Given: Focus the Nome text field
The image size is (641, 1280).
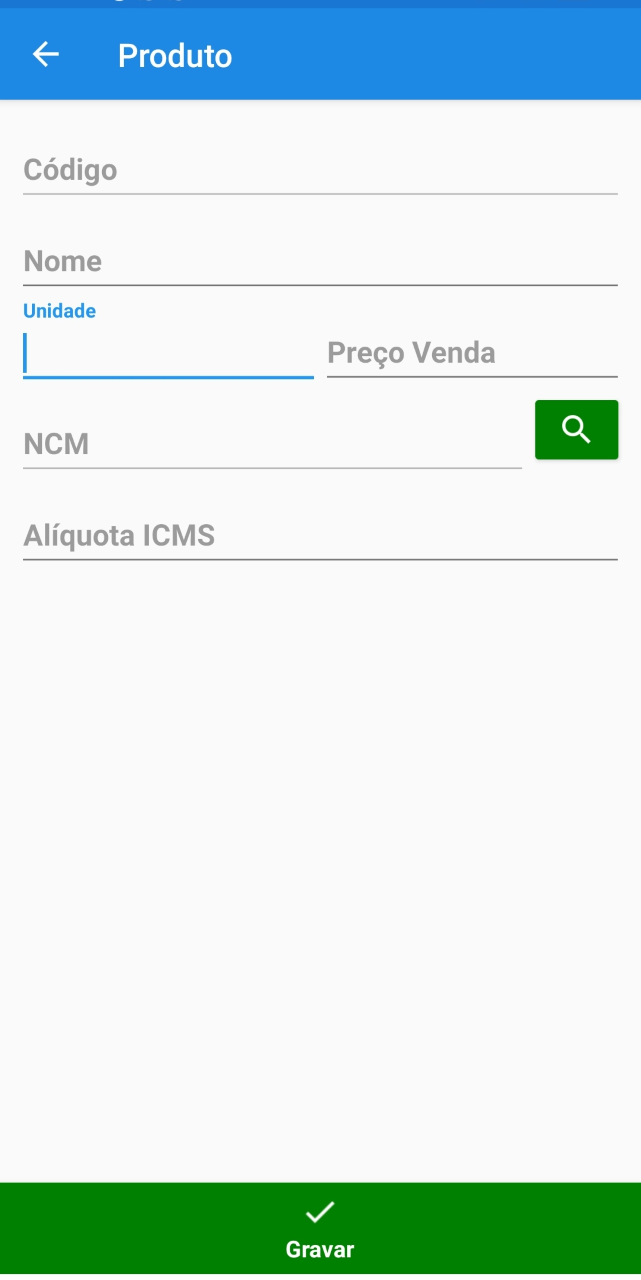Looking at the screenshot, I should pos(320,262).
